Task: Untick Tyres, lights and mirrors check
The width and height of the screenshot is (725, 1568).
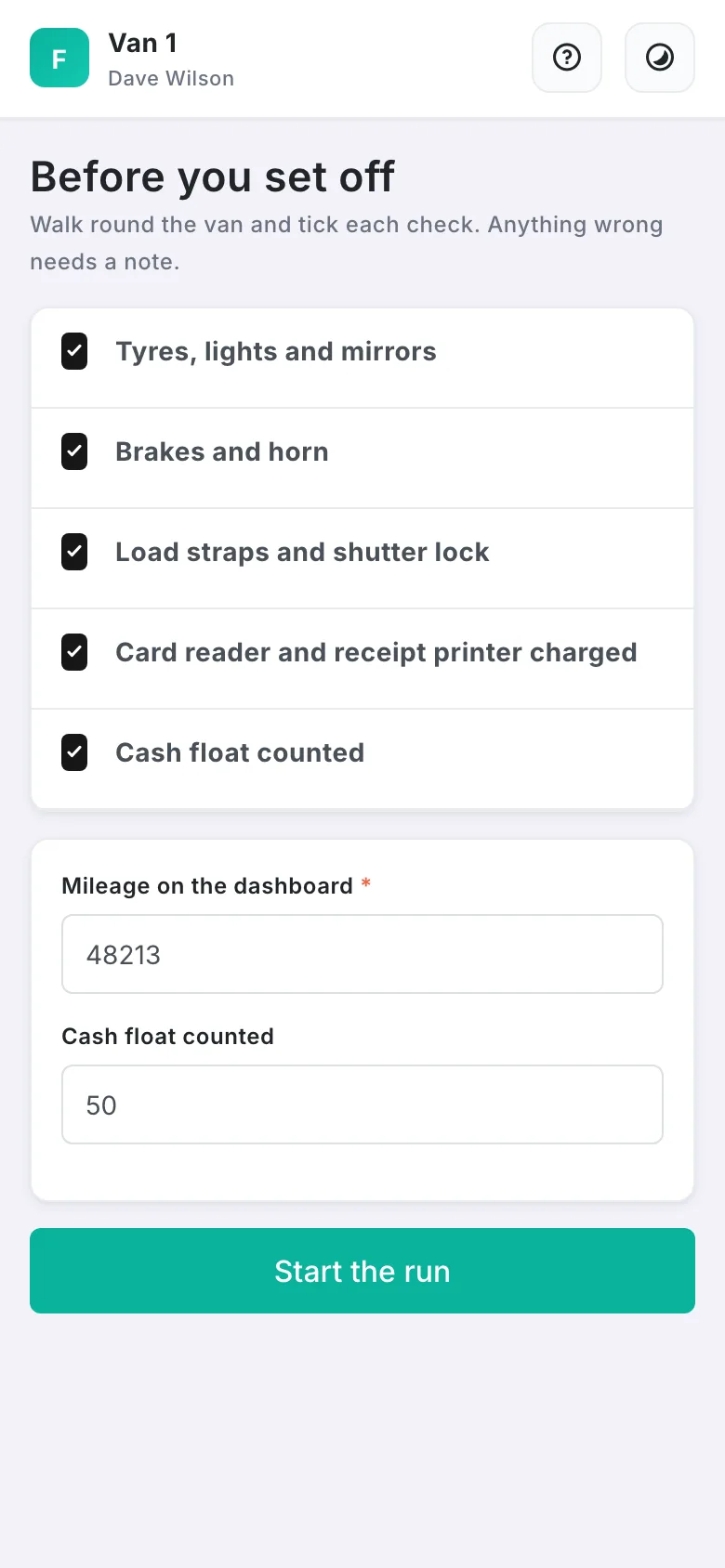Action: coord(74,351)
